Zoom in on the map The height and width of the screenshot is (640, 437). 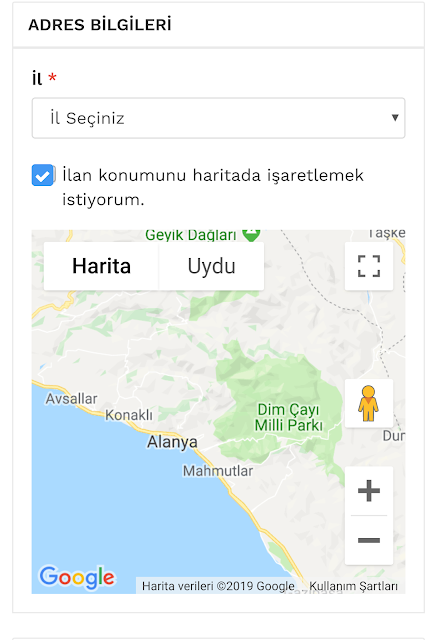click(x=369, y=491)
